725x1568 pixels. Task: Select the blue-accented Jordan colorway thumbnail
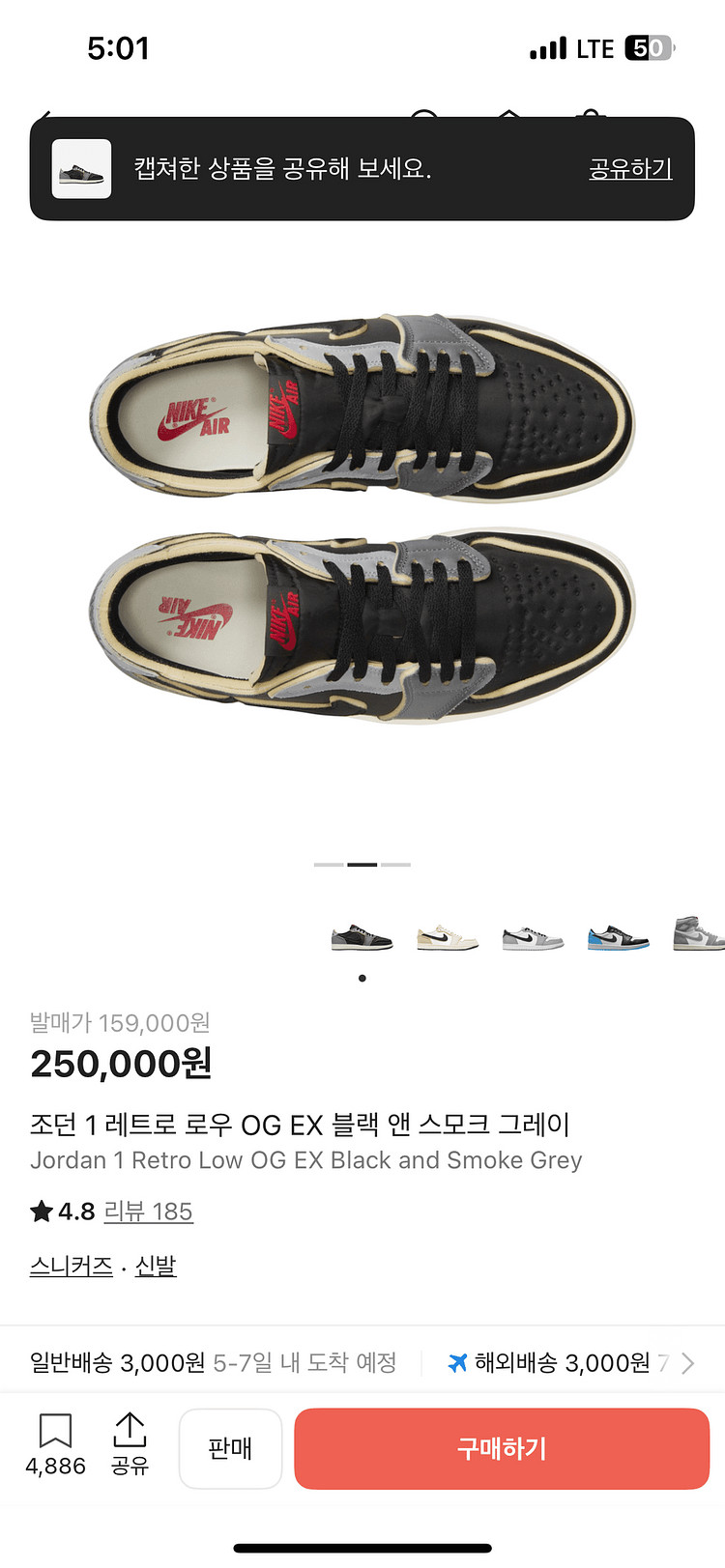[x=617, y=935]
